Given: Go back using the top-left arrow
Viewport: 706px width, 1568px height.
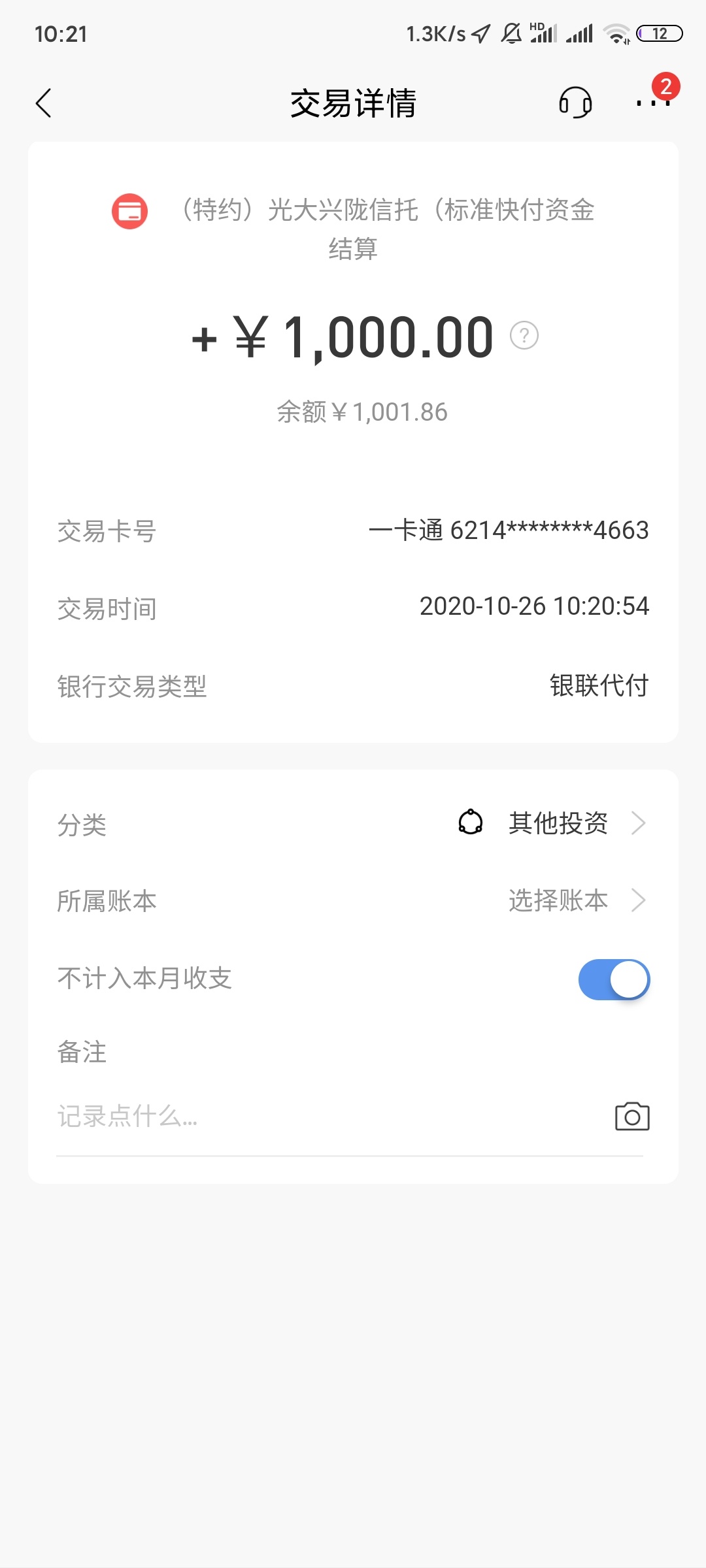Looking at the screenshot, I should tap(44, 103).
